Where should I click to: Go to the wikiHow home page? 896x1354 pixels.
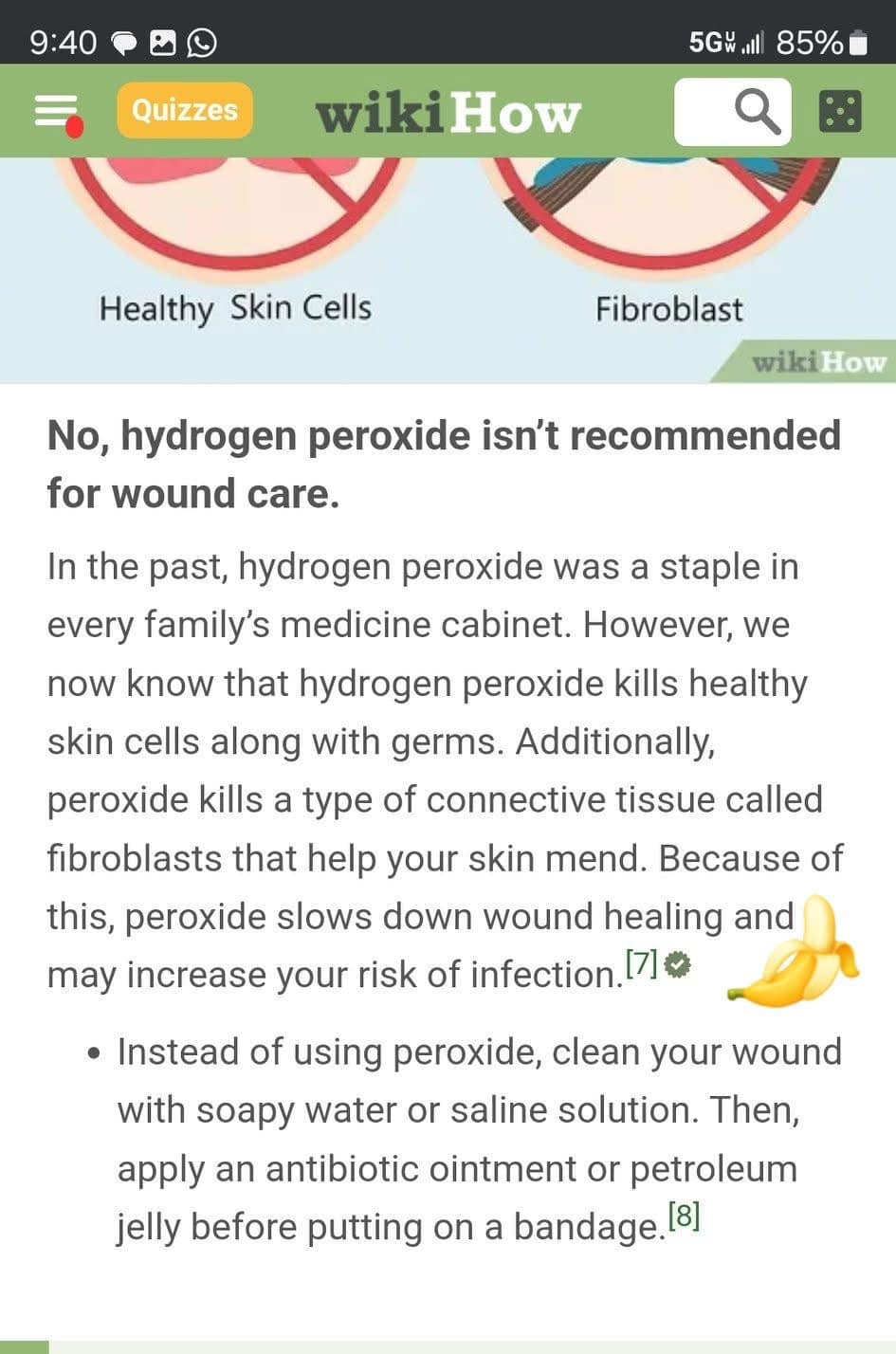[448, 113]
